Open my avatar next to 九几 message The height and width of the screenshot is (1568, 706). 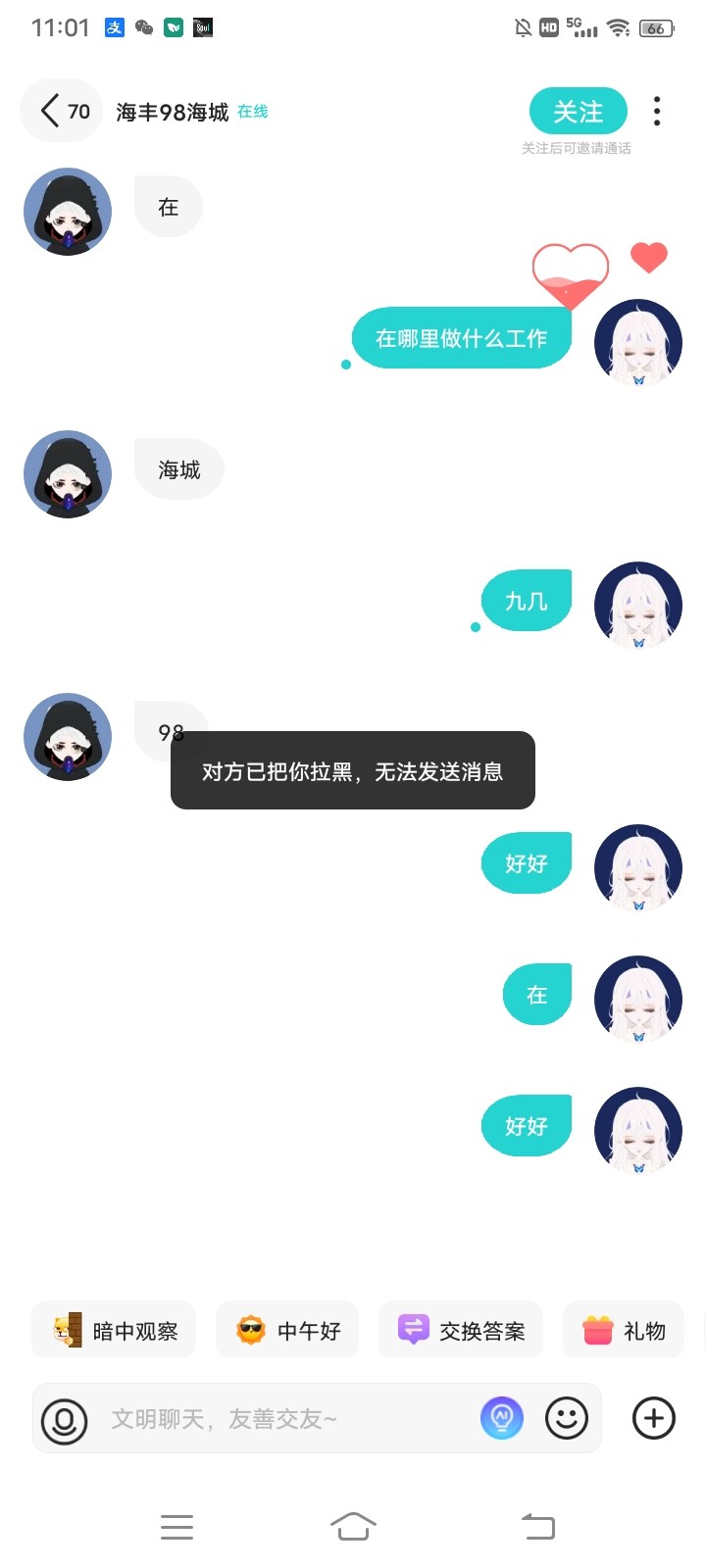coord(638,606)
